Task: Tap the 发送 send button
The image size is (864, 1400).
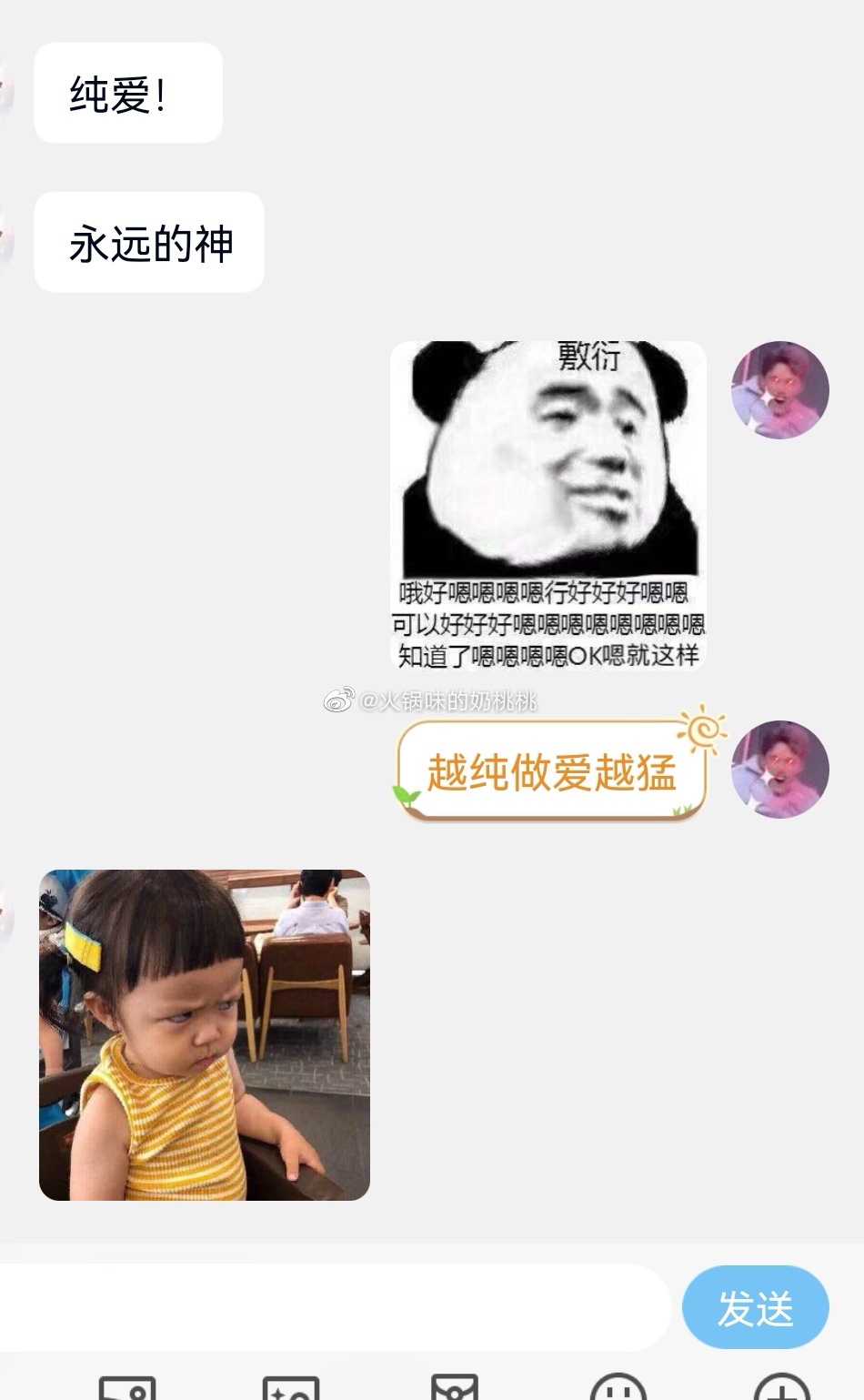Action: (755, 1307)
